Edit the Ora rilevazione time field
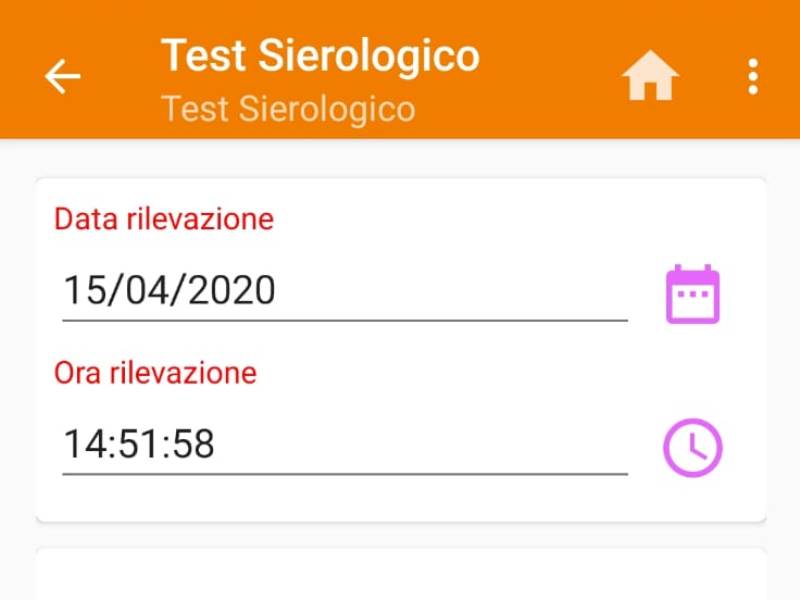The image size is (800, 600). [344, 444]
